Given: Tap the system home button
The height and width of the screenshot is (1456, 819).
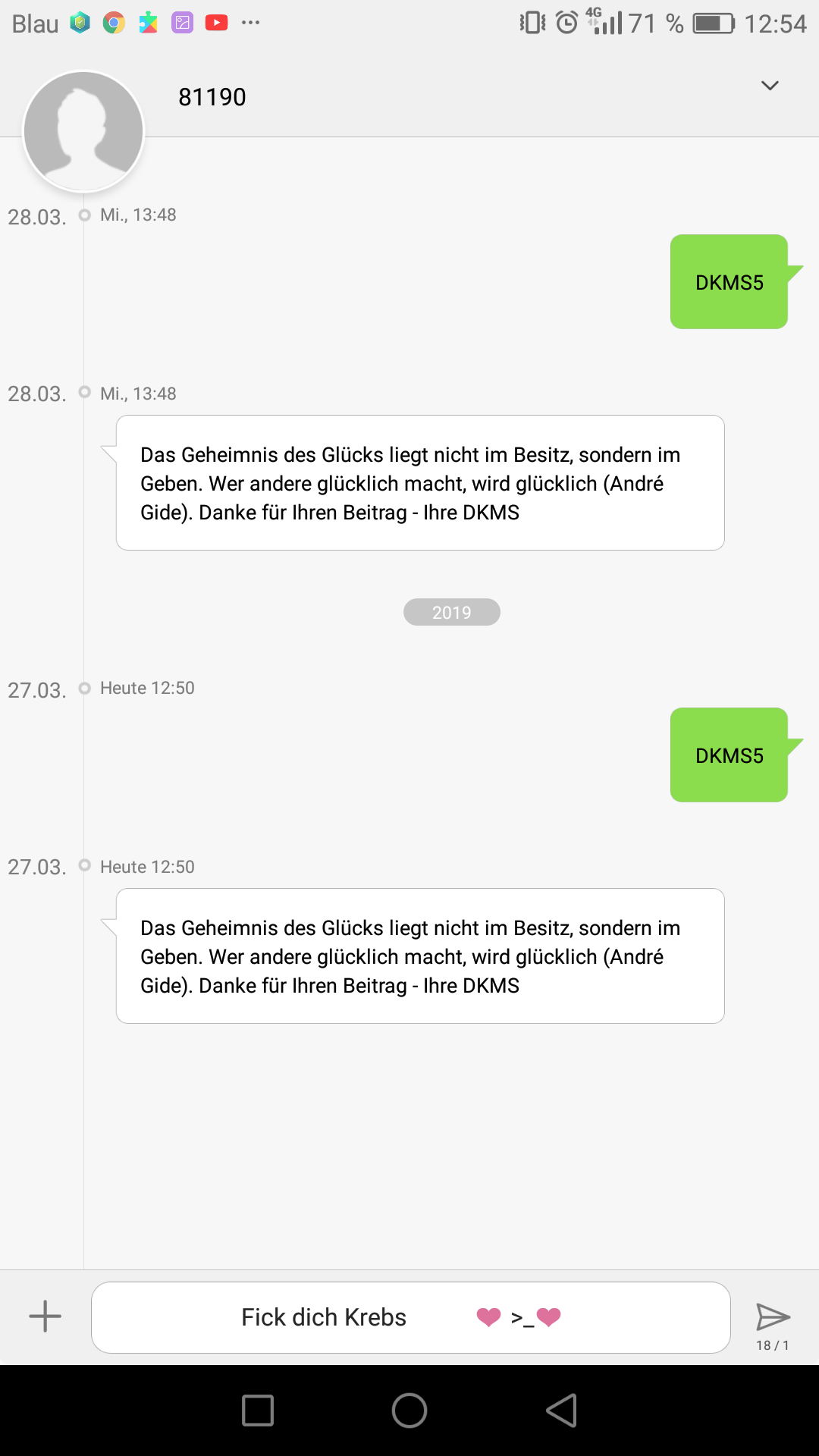Looking at the screenshot, I should (x=409, y=1410).
